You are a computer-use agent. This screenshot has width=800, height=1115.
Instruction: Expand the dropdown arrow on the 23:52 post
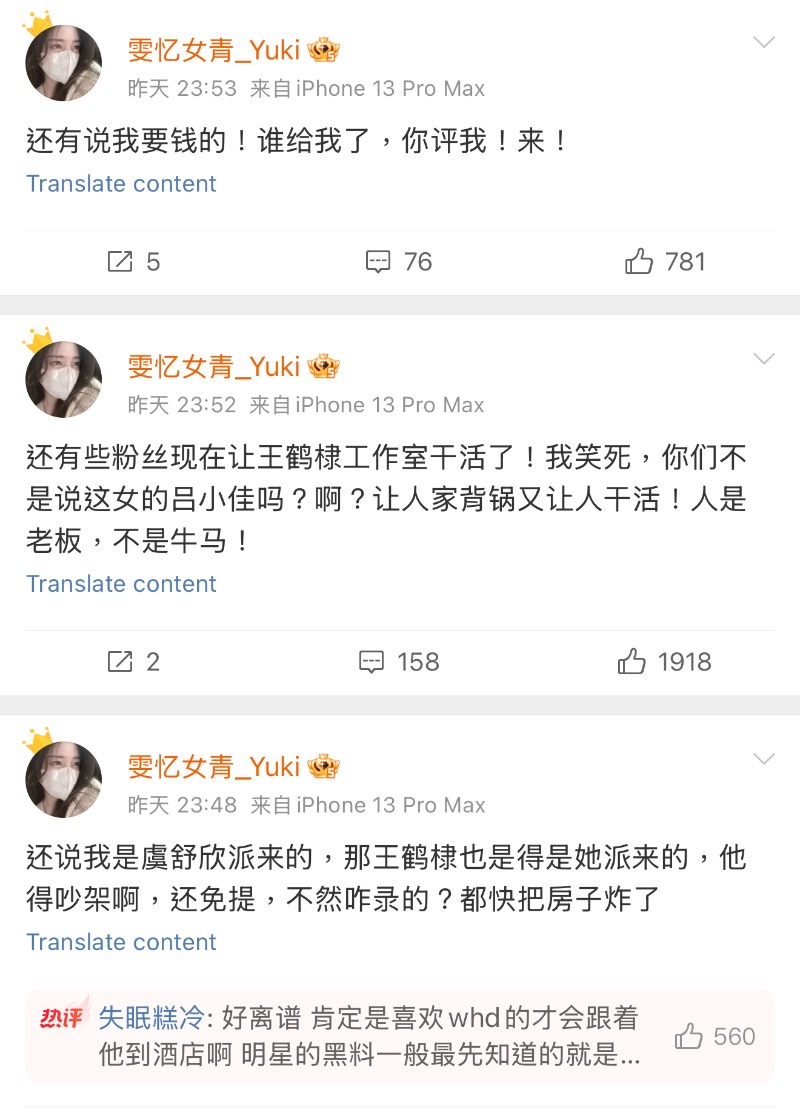tap(764, 359)
